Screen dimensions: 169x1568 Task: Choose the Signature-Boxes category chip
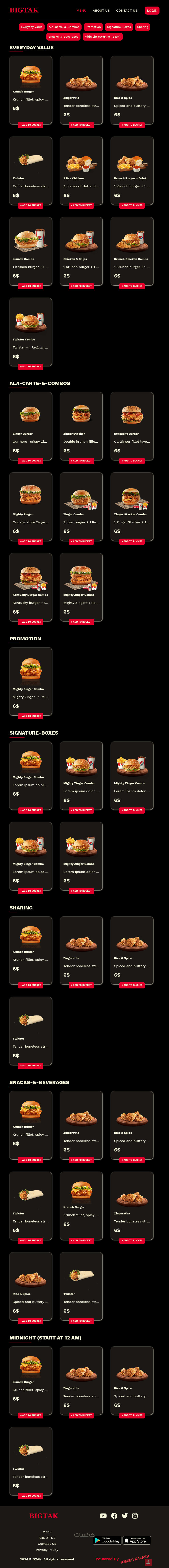(x=119, y=27)
